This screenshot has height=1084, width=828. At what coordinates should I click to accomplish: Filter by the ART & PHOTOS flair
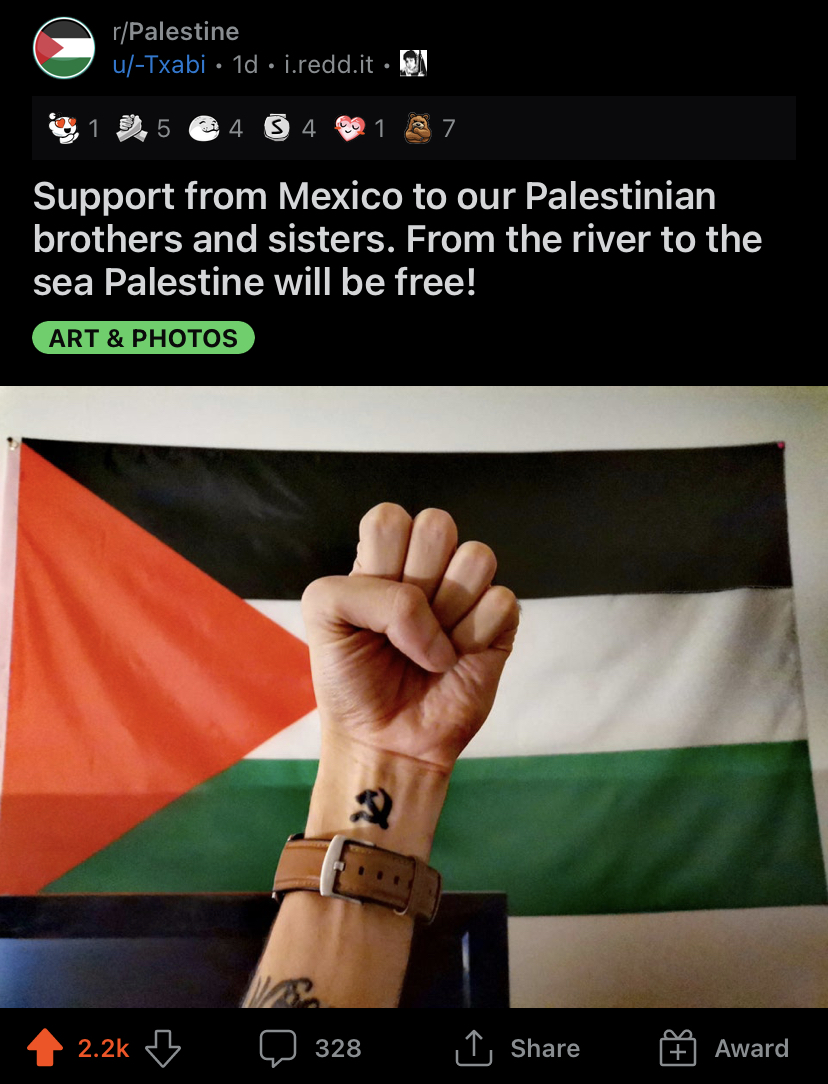[x=144, y=338]
